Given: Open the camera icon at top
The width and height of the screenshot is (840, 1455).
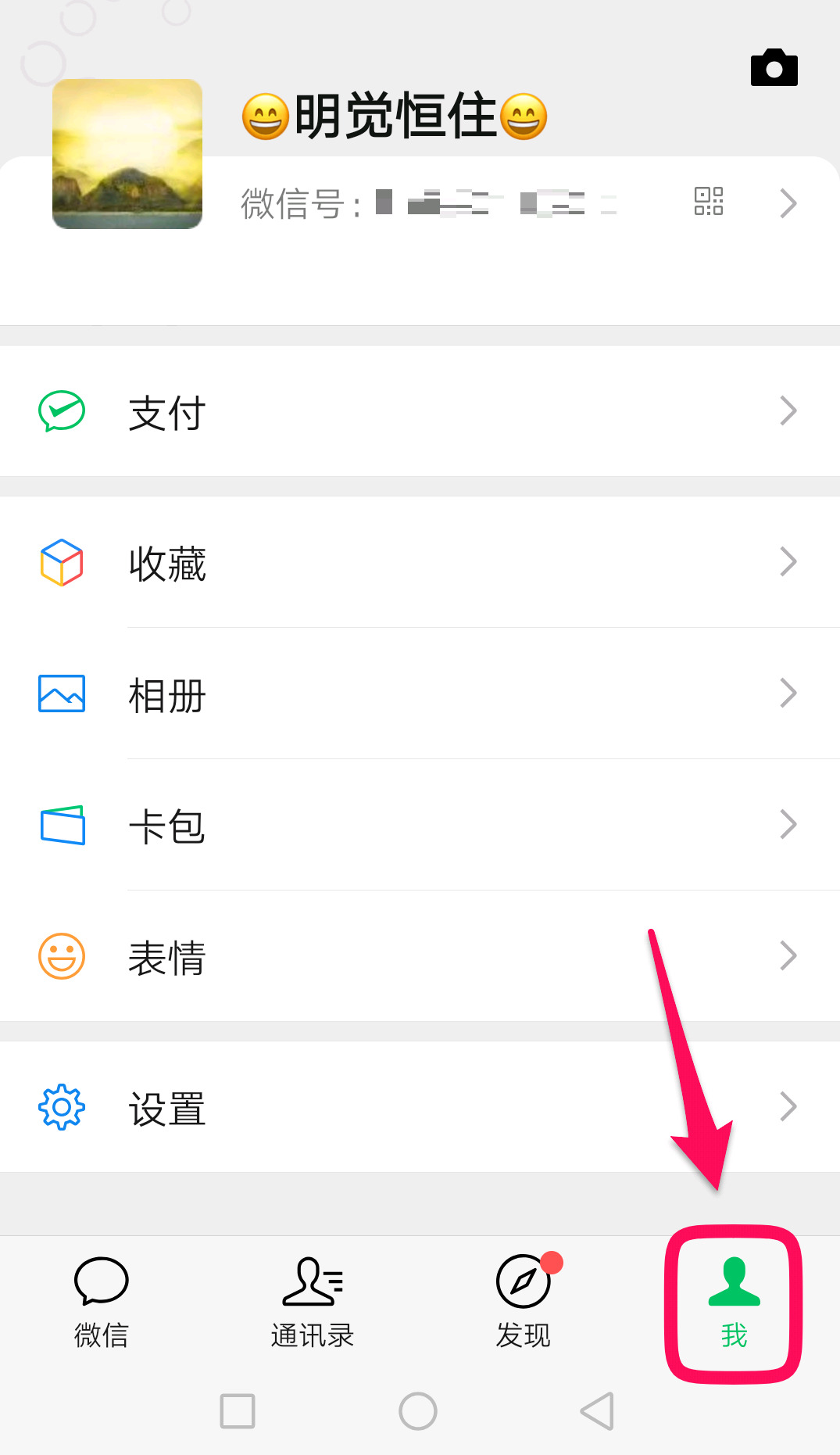Looking at the screenshot, I should click(x=774, y=68).
